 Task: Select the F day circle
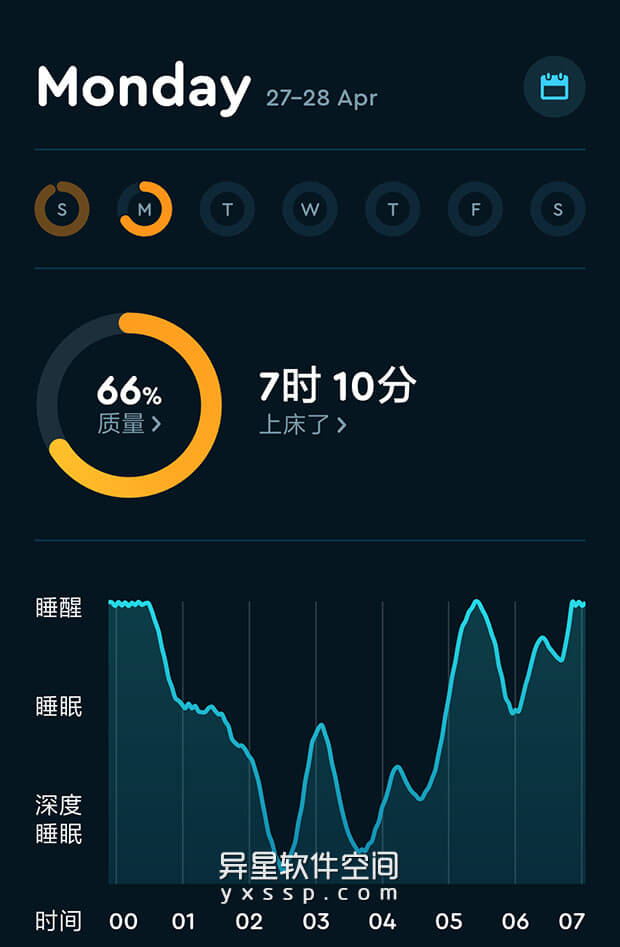475,209
